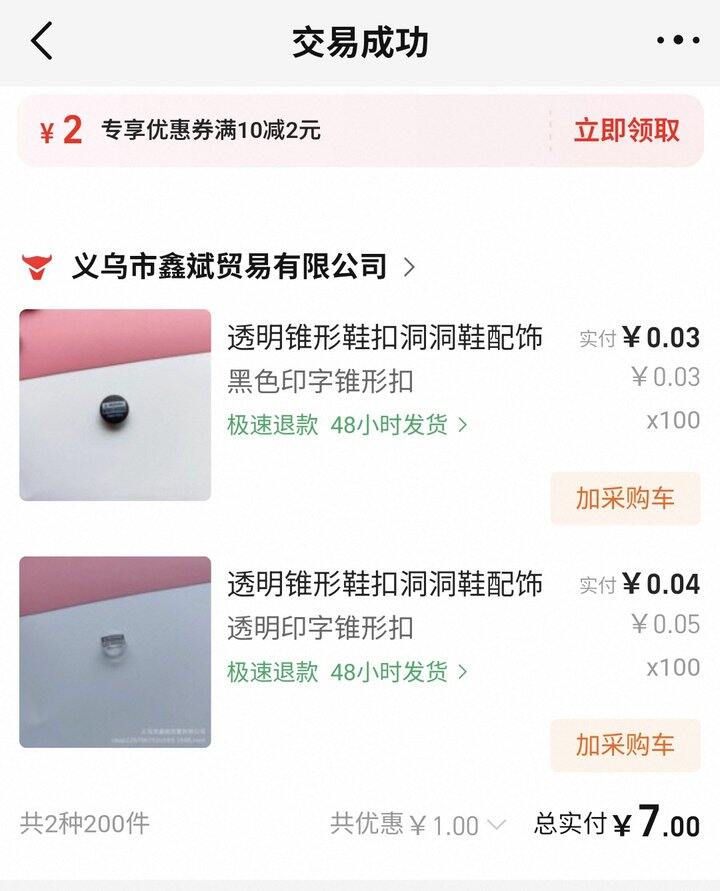Go back from the 交易成功 page

click(x=41, y=42)
